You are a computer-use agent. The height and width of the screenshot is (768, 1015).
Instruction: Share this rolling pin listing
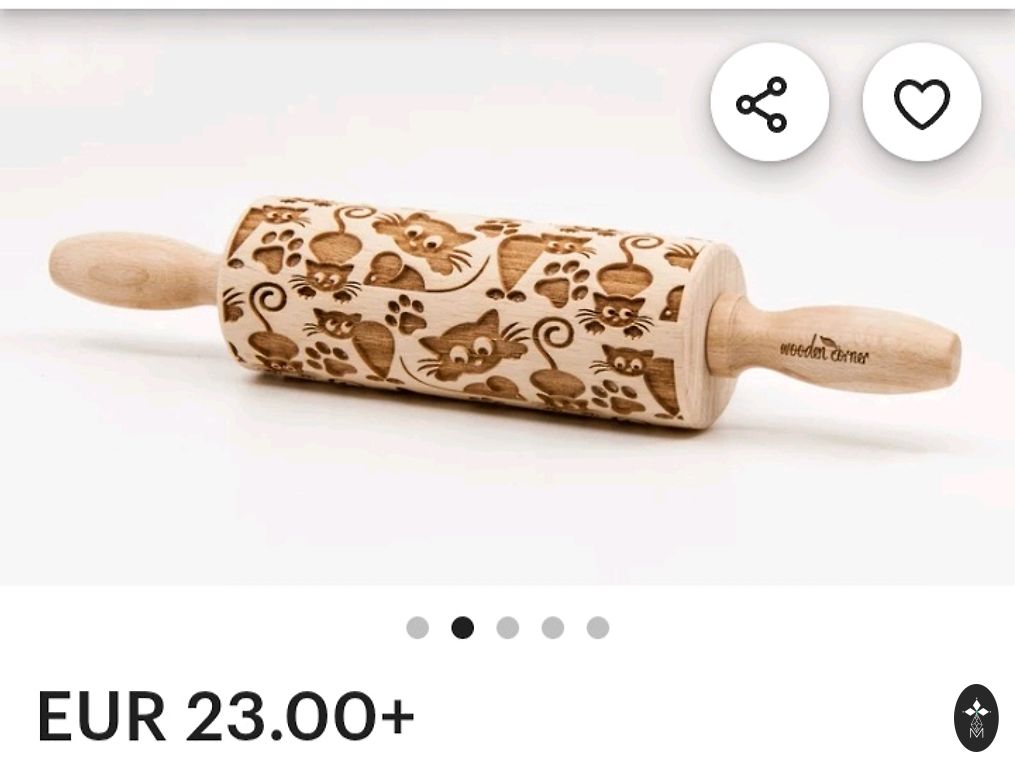point(769,102)
